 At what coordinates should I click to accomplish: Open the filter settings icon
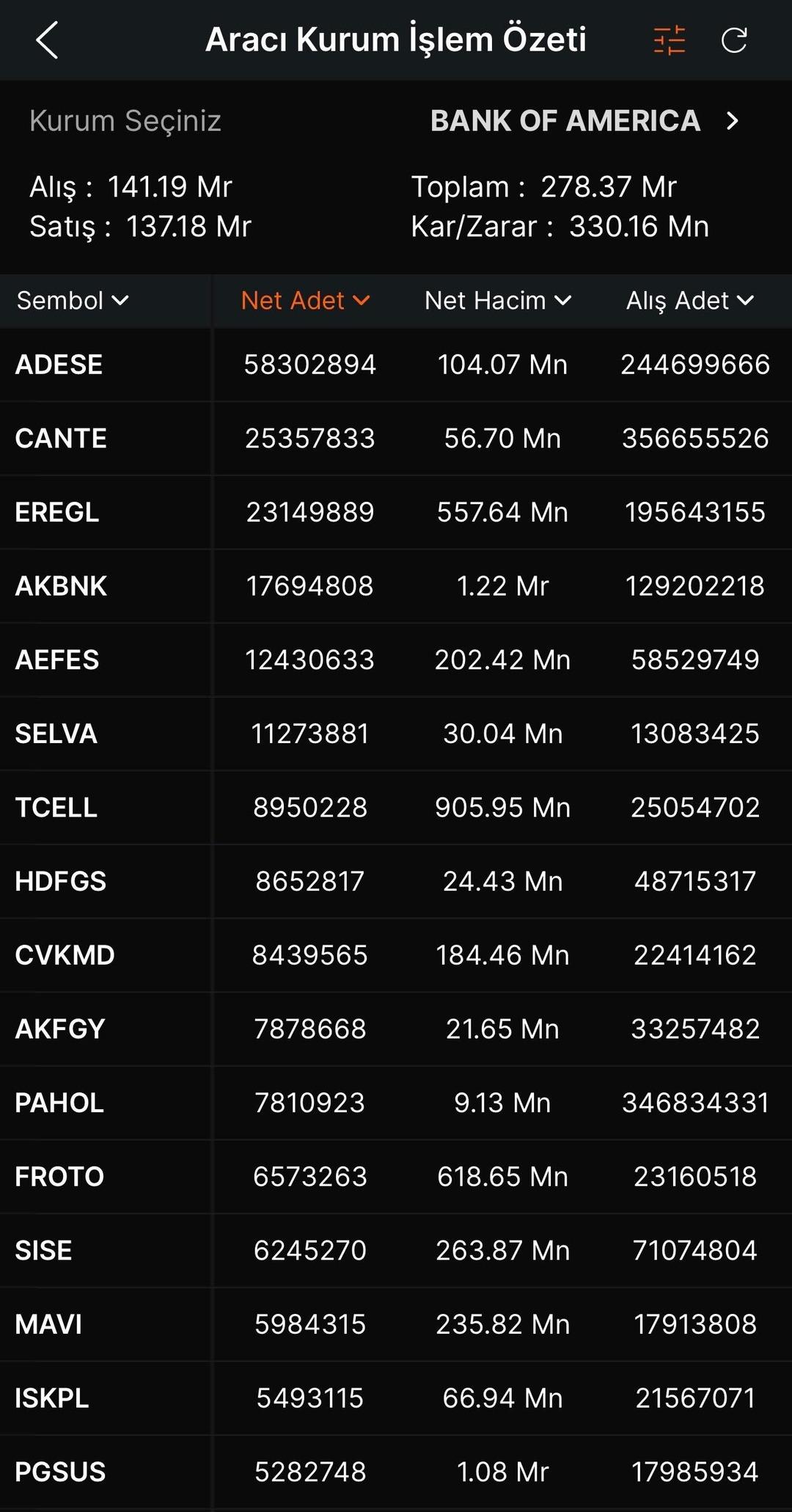pos(669,40)
